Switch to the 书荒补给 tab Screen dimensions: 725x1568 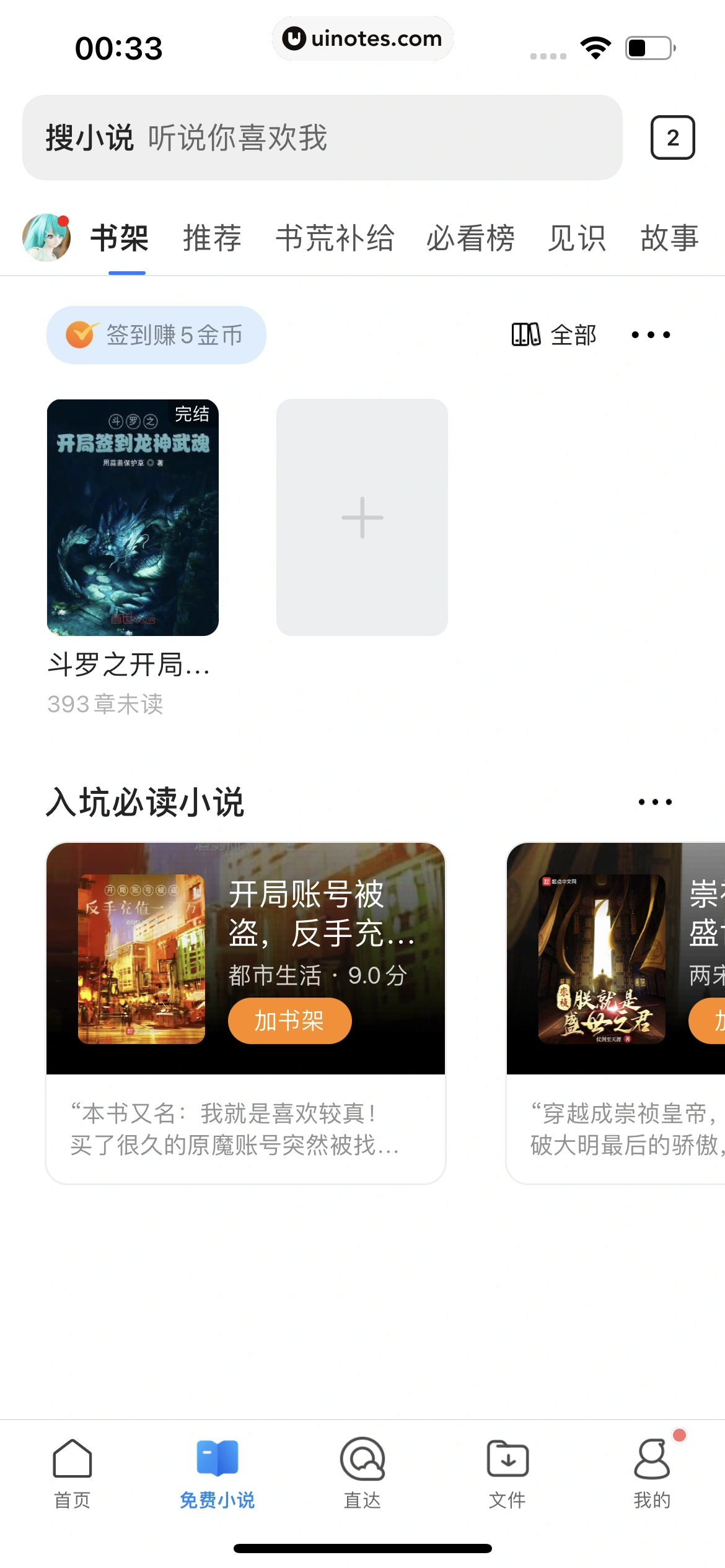pos(335,238)
